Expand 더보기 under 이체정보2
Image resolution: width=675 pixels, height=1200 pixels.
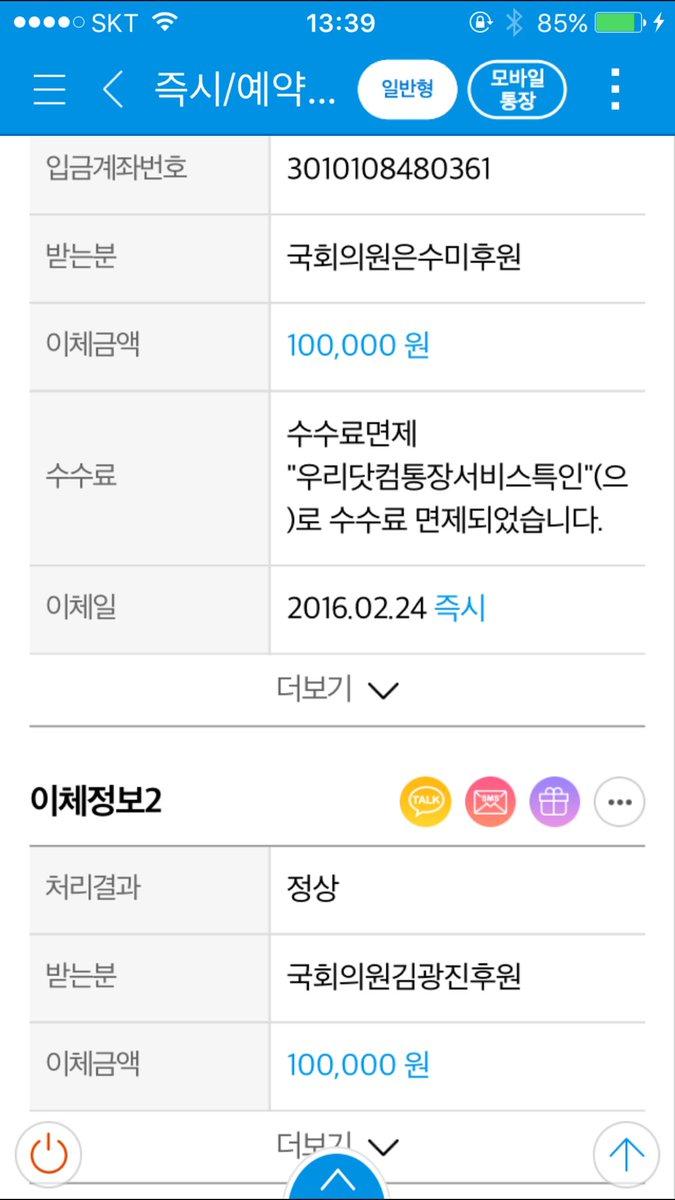pos(337,1143)
